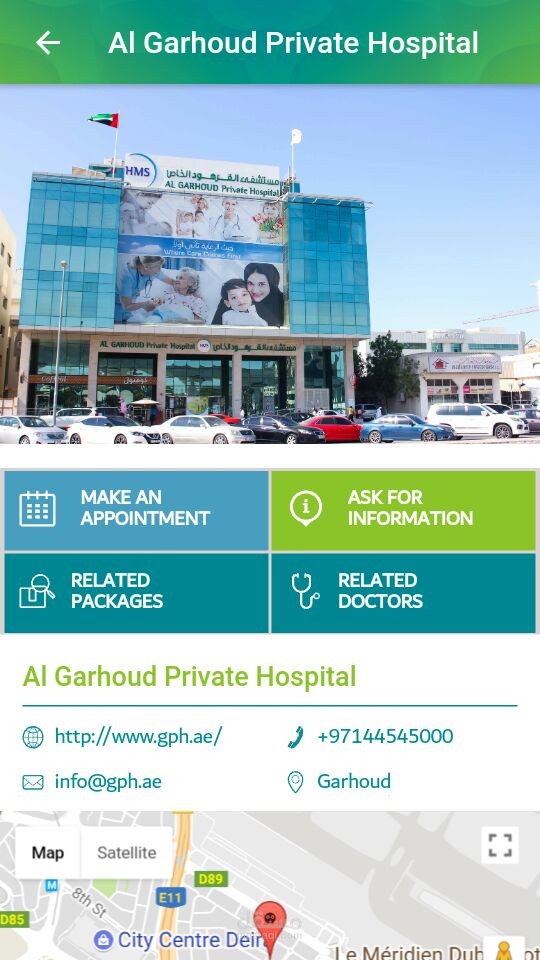The width and height of the screenshot is (540, 960).
Task: Go back using the arrow icon
Action: click(x=48, y=43)
